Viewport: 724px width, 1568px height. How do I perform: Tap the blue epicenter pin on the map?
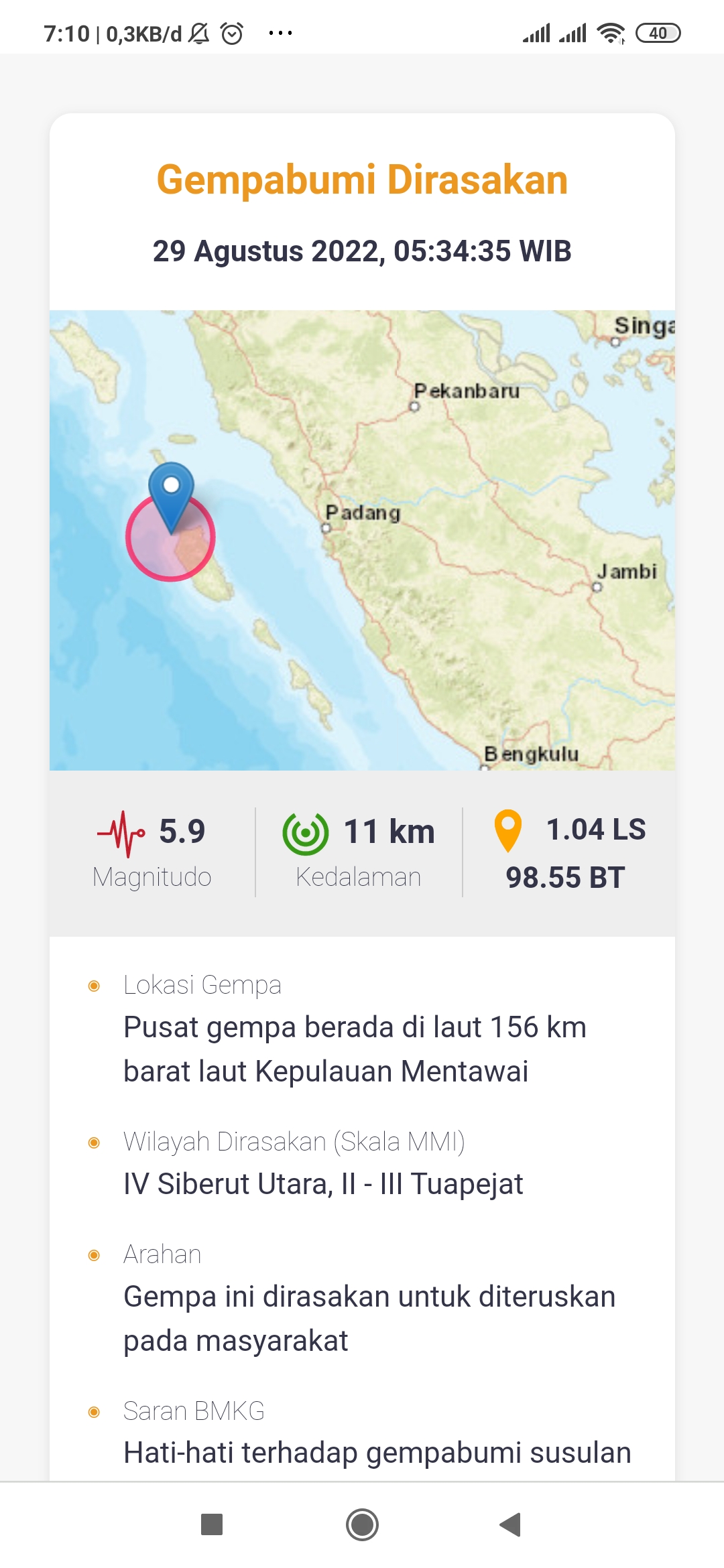pos(172,493)
